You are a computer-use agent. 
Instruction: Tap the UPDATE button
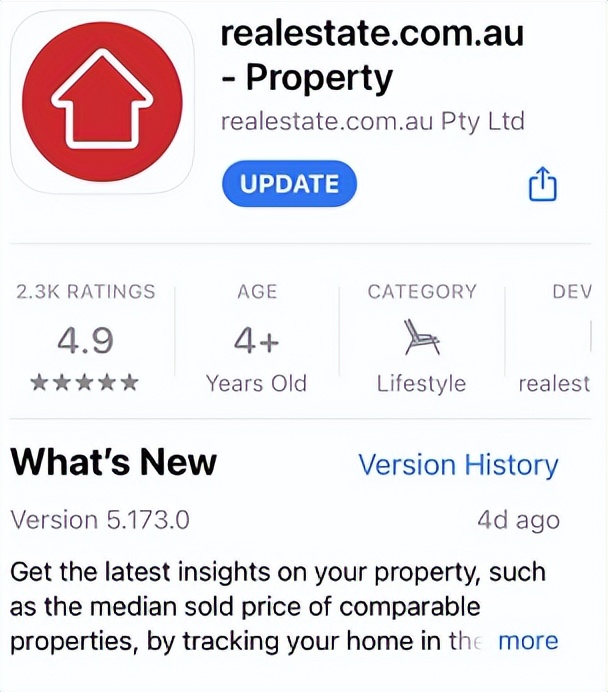[x=289, y=184]
